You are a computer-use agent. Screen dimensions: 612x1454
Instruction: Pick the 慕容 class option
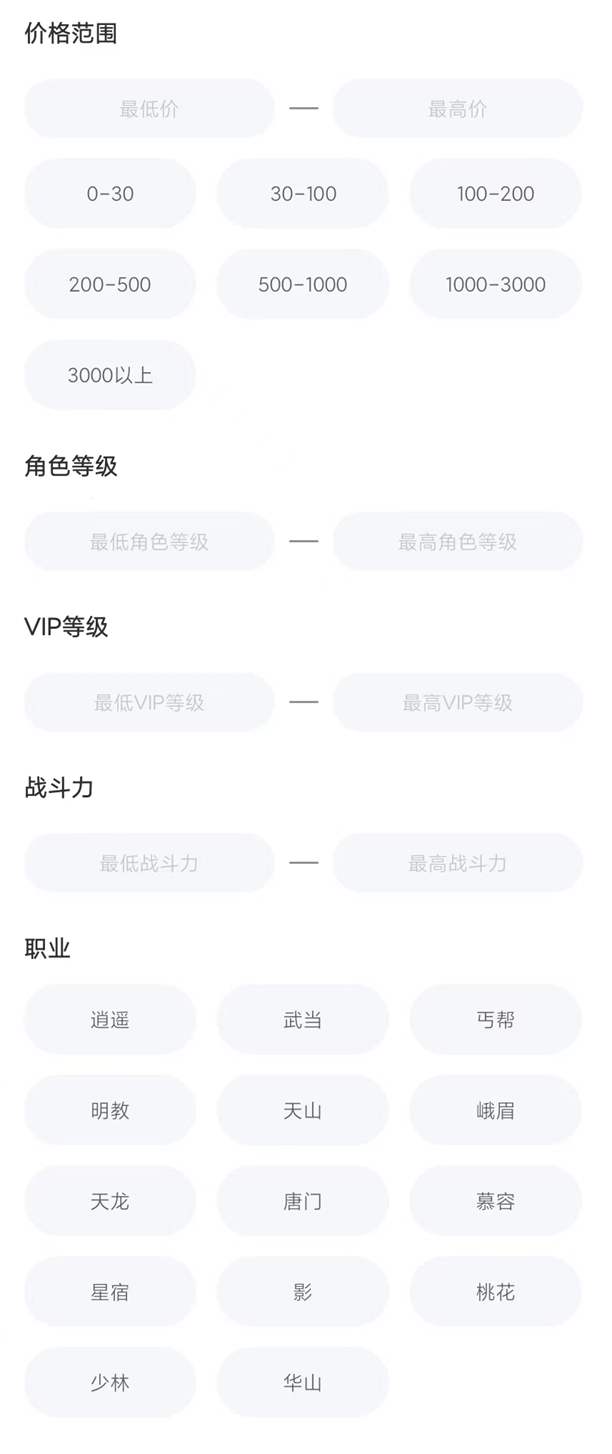[x=496, y=1202]
